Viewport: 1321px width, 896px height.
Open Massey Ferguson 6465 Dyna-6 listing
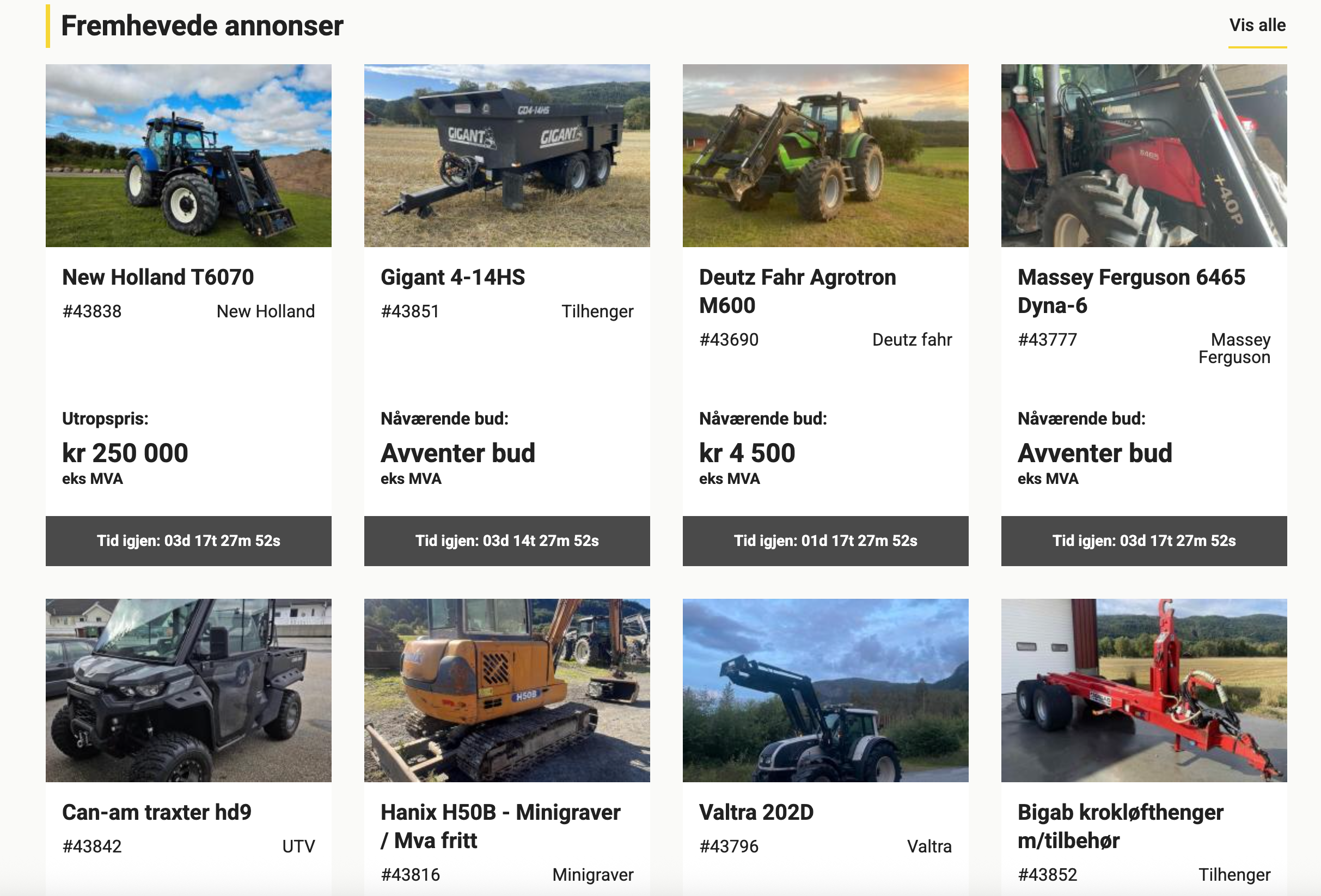pyautogui.click(x=1130, y=290)
